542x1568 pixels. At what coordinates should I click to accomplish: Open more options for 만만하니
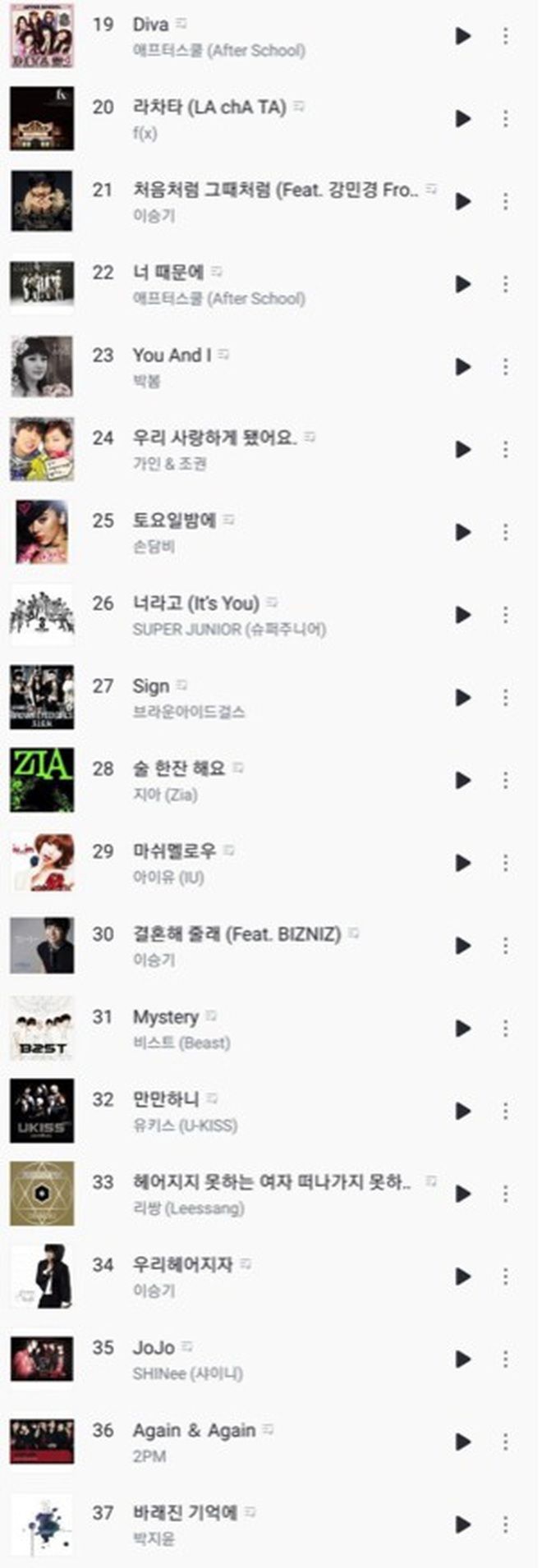(x=505, y=1112)
